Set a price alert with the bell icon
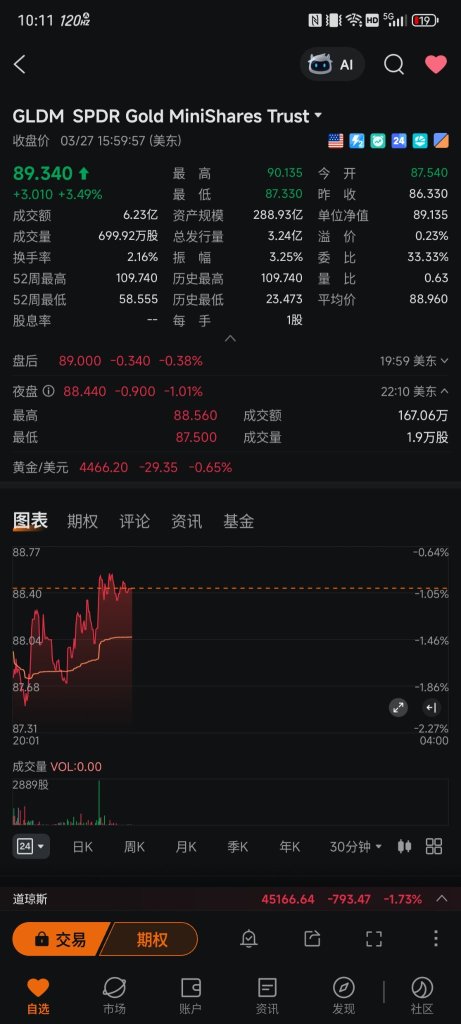This screenshot has width=461, height=1024. tap(249, 939)
